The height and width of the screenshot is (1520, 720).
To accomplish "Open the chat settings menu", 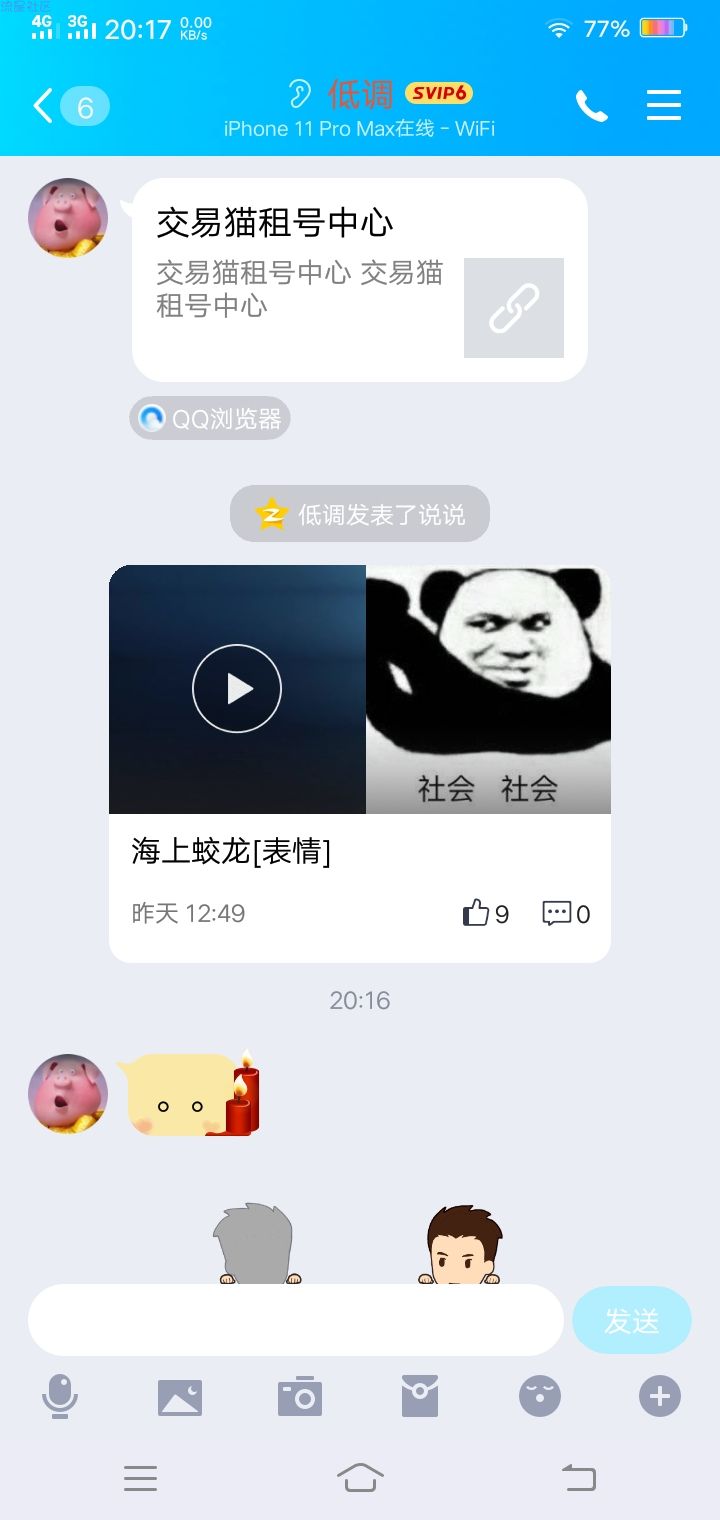I will (664, 106).
